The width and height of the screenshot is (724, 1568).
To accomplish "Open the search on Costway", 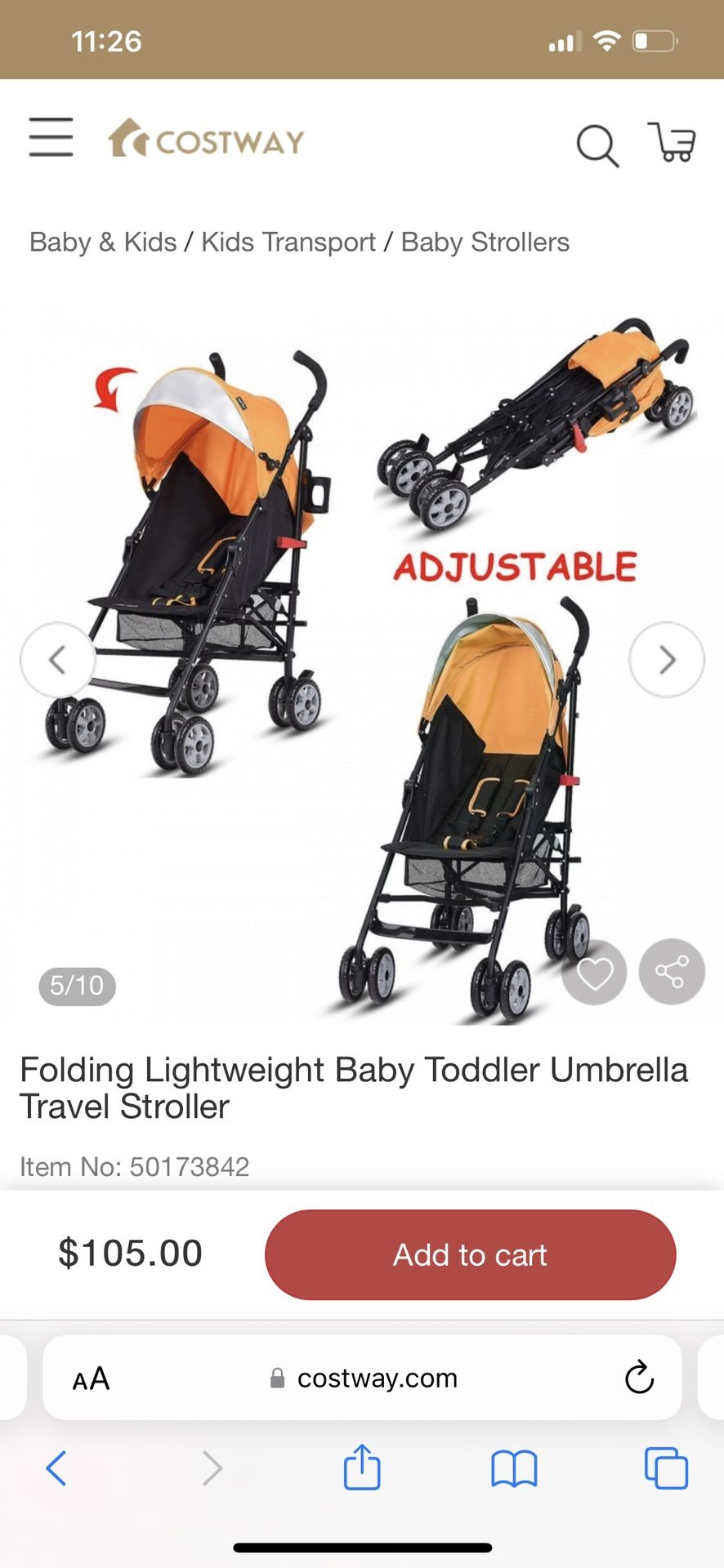I will [597, 145].
